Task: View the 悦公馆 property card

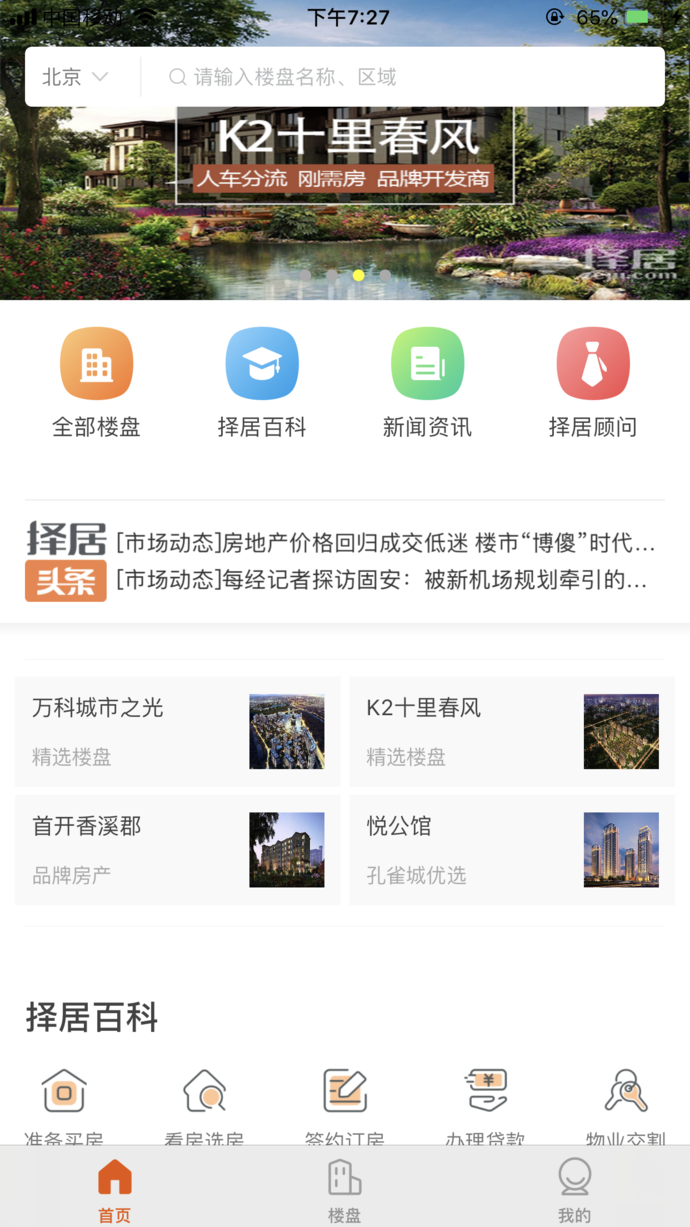Action: [x=512, y=850]
